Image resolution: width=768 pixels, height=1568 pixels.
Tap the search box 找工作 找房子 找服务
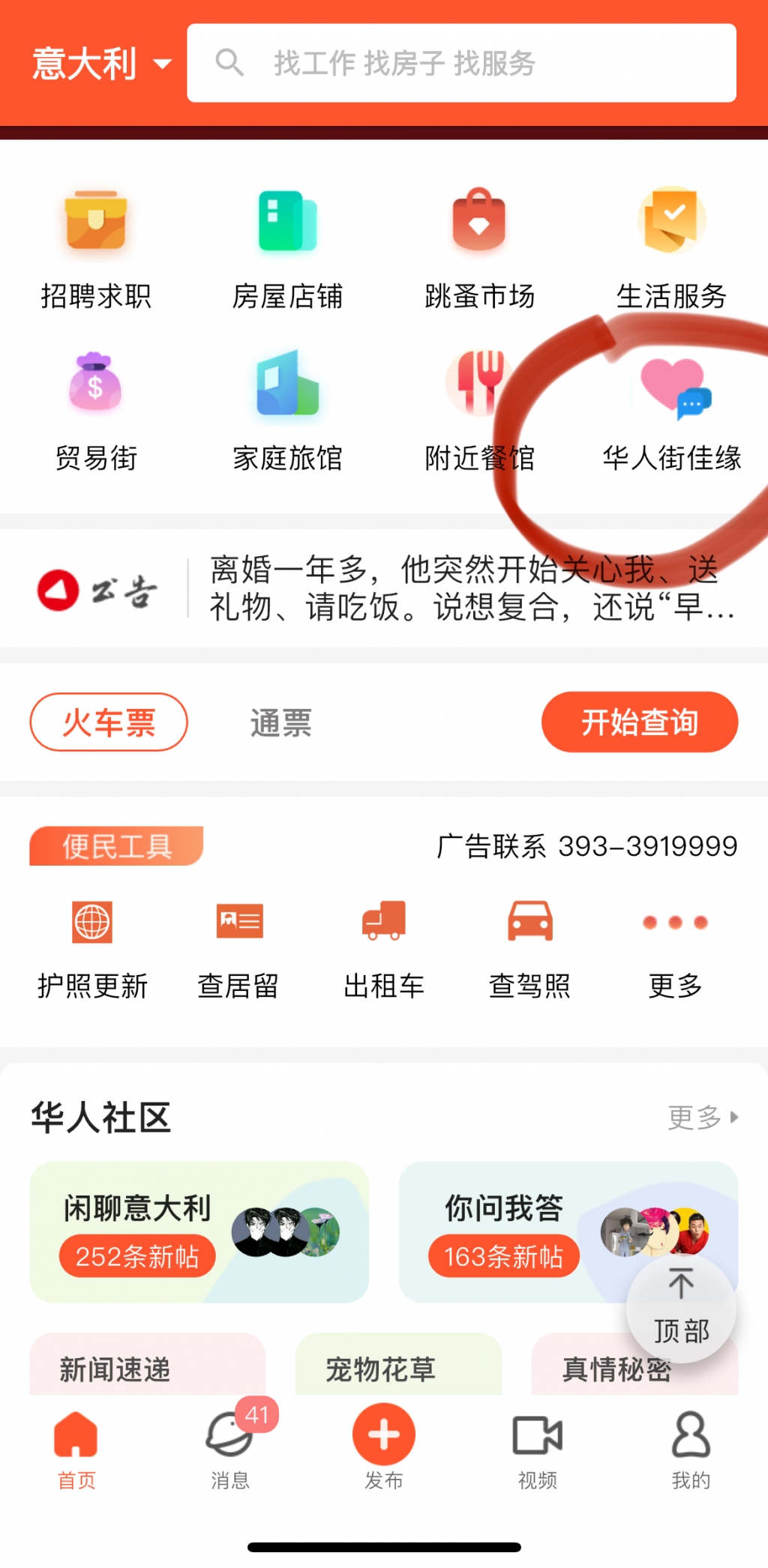pyautogui.click(x=460, y=64)
